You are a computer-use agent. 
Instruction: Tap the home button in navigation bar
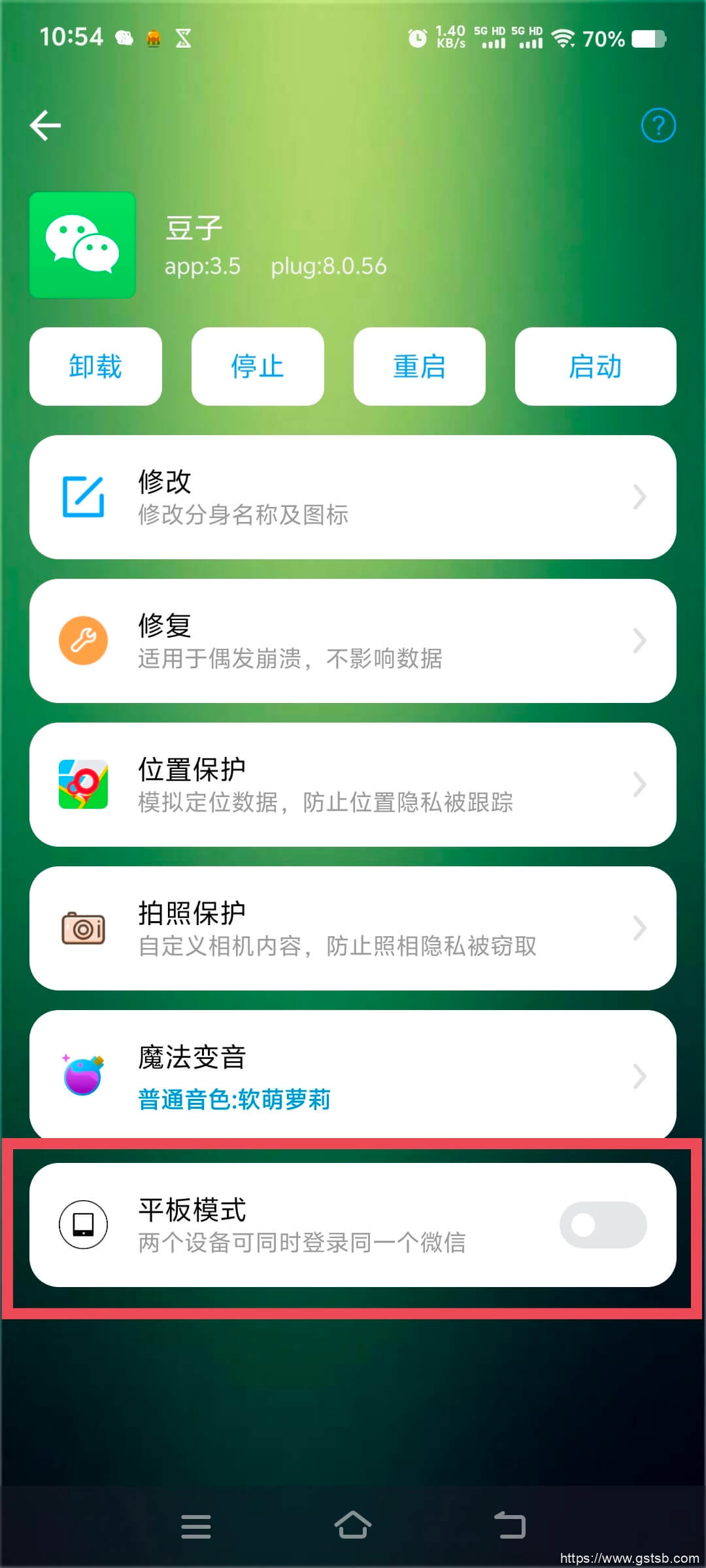[x=353, y=1526]
